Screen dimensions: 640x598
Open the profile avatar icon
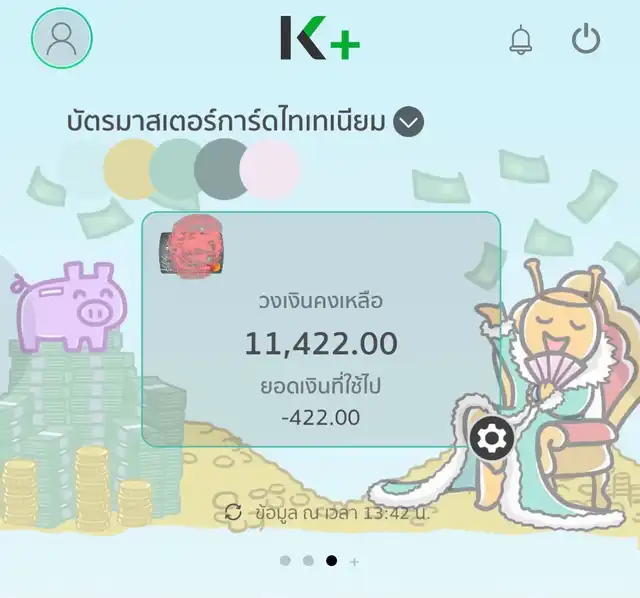click(62, 38)
